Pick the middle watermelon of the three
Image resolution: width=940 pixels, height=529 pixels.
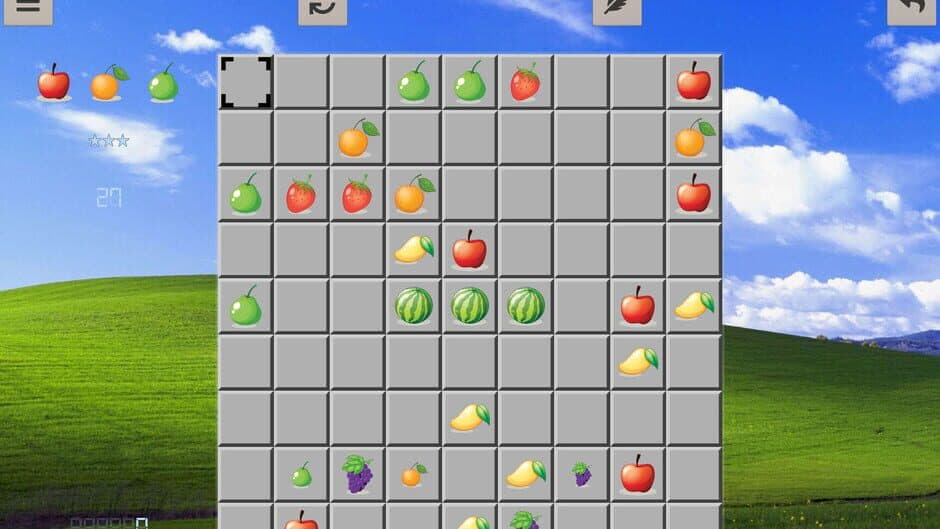469,305
